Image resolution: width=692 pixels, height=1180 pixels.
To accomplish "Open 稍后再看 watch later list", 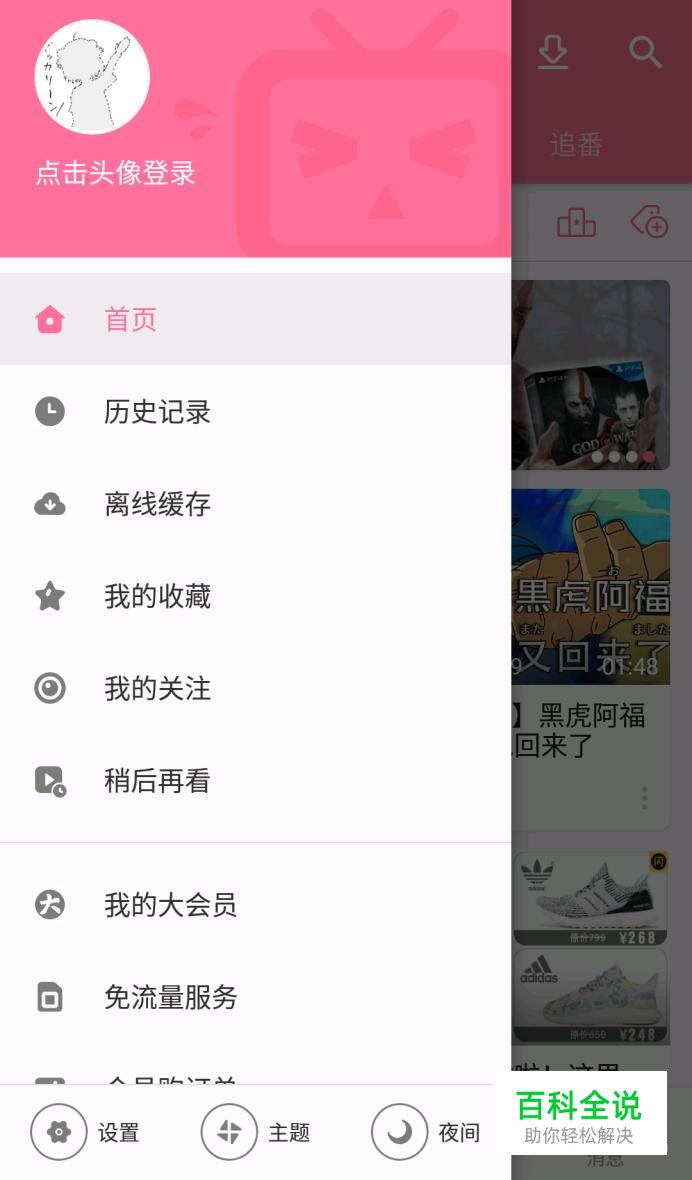I will [x=255, y=781].
